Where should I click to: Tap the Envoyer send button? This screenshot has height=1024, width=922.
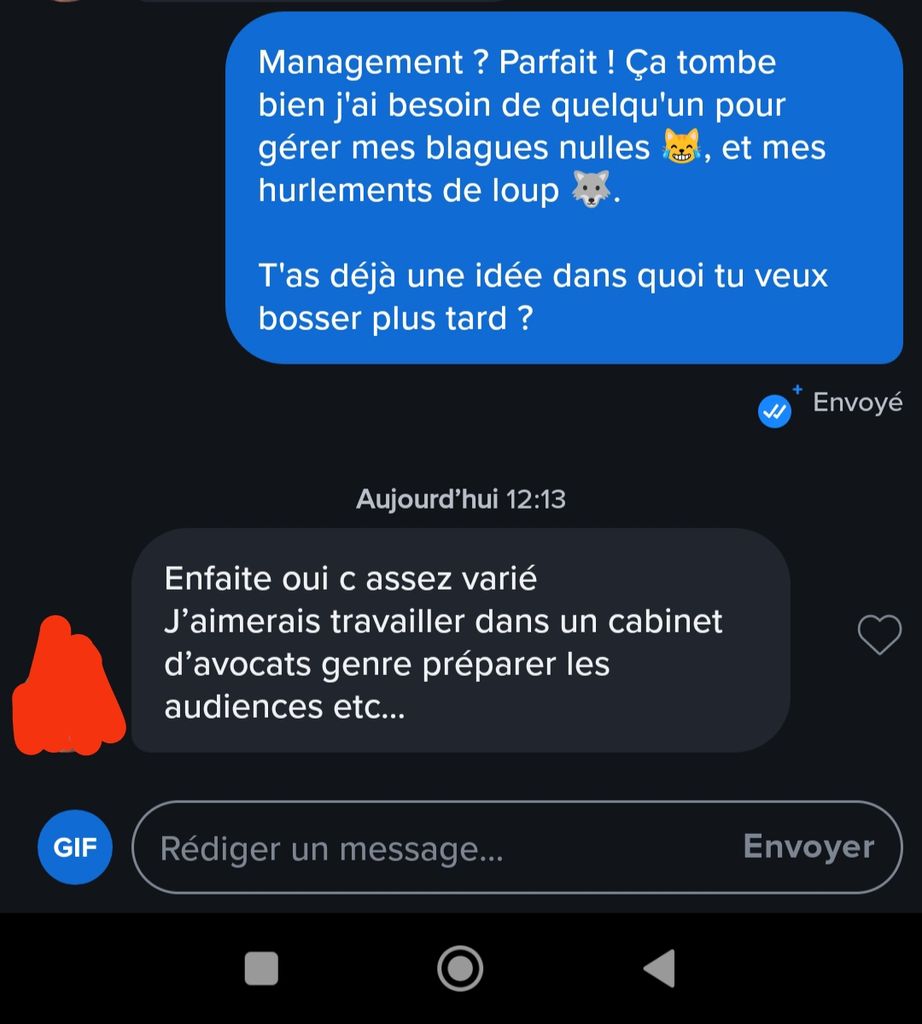pos(808,847)
